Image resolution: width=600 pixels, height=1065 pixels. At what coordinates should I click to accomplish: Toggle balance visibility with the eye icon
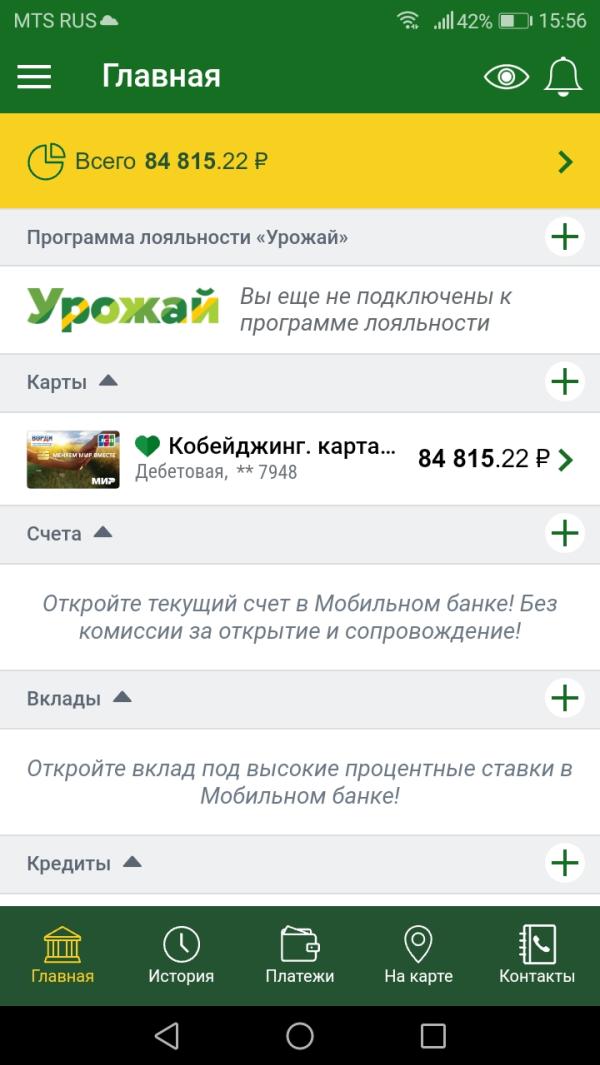pos(506,77)
